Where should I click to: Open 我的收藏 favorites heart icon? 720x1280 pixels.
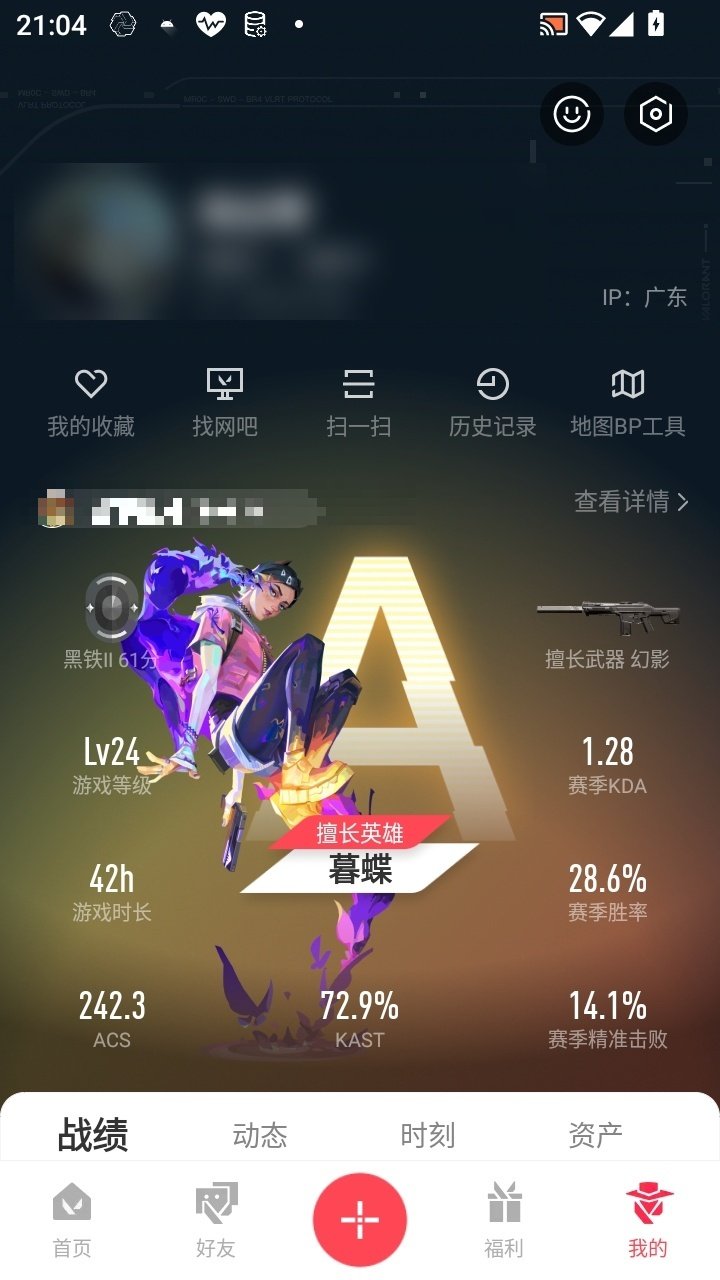pos(92,384)
